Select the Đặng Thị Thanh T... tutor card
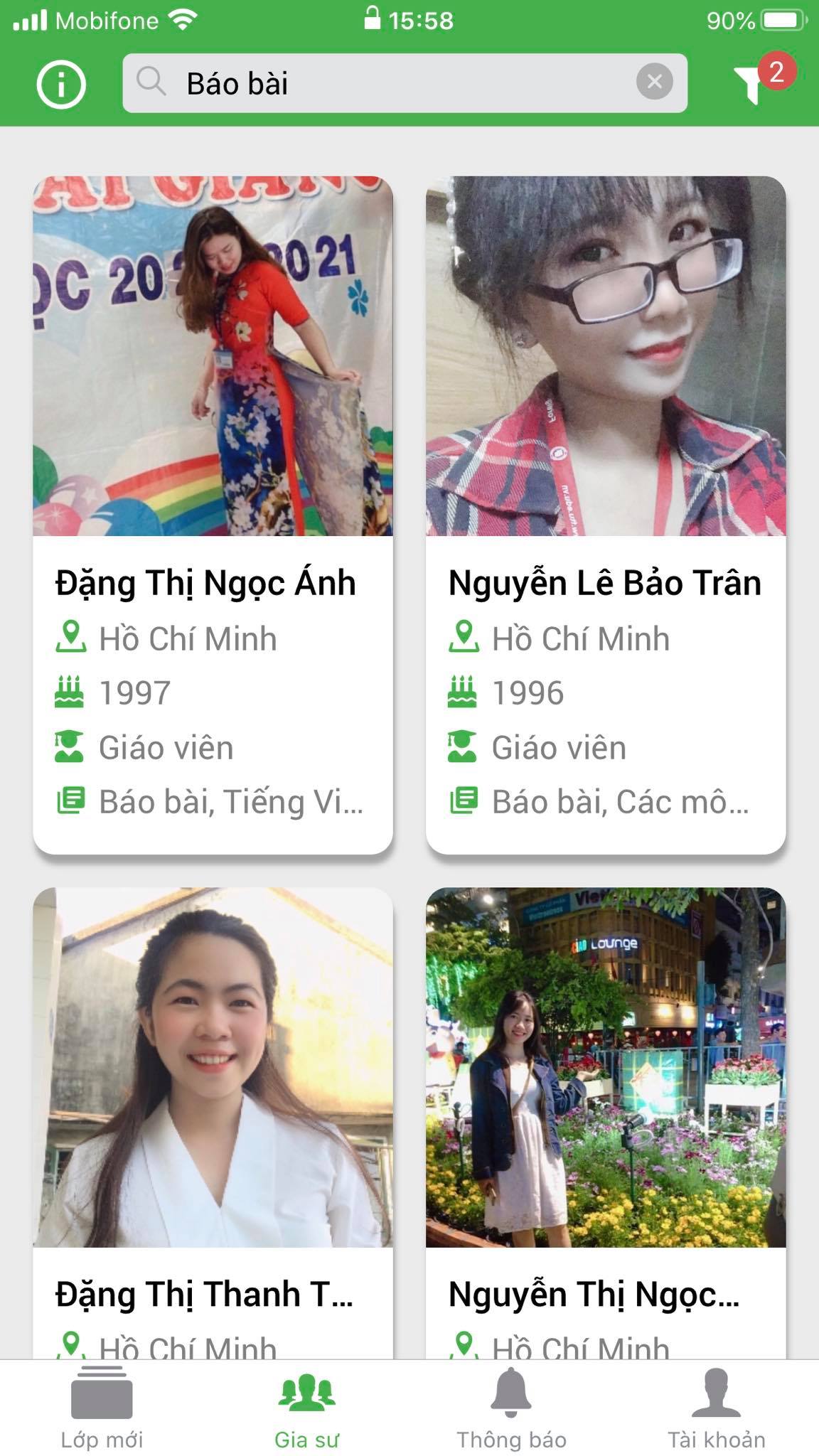The image size is (819, 1456). [x=213, y=1123]
